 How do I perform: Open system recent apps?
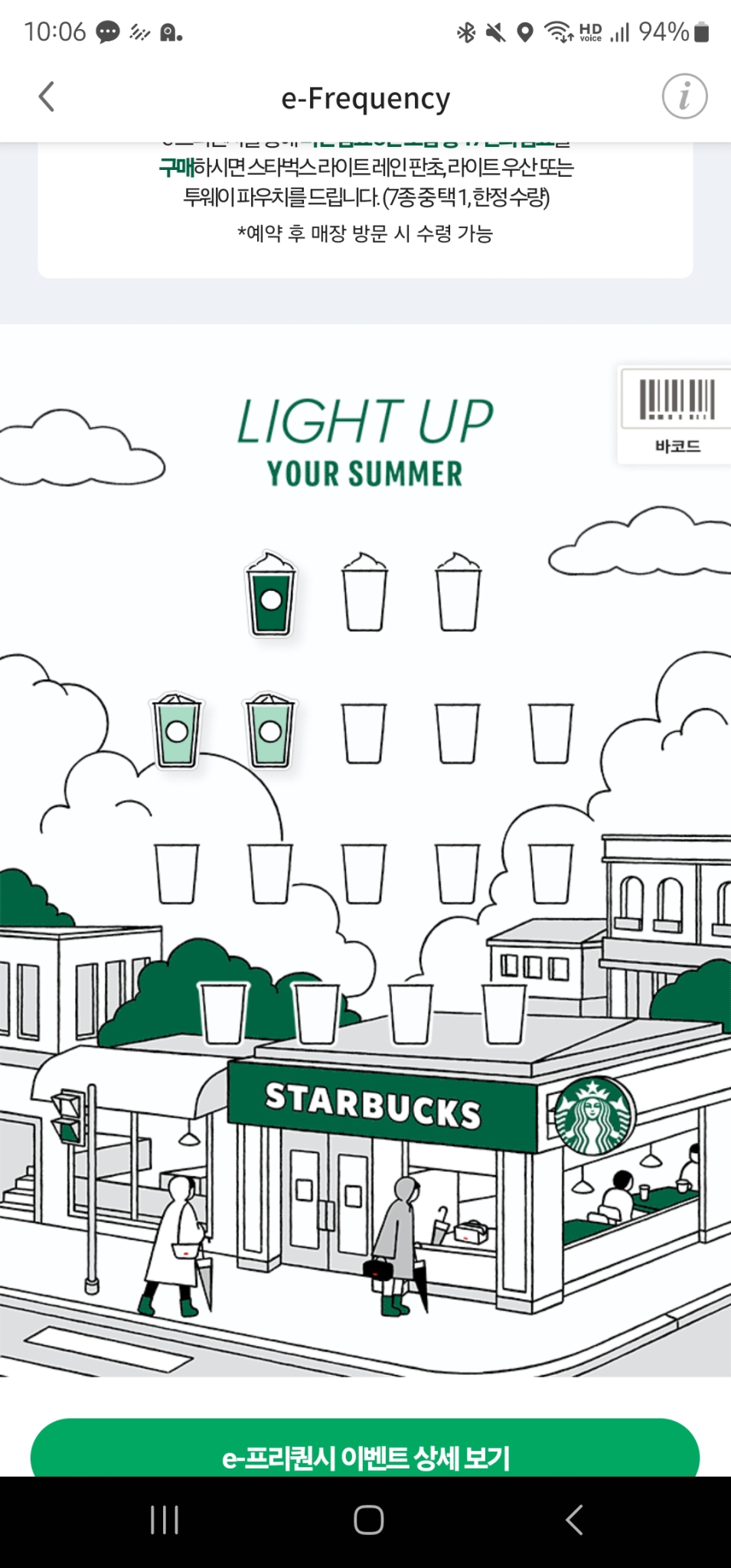(x=165, y=1520)
